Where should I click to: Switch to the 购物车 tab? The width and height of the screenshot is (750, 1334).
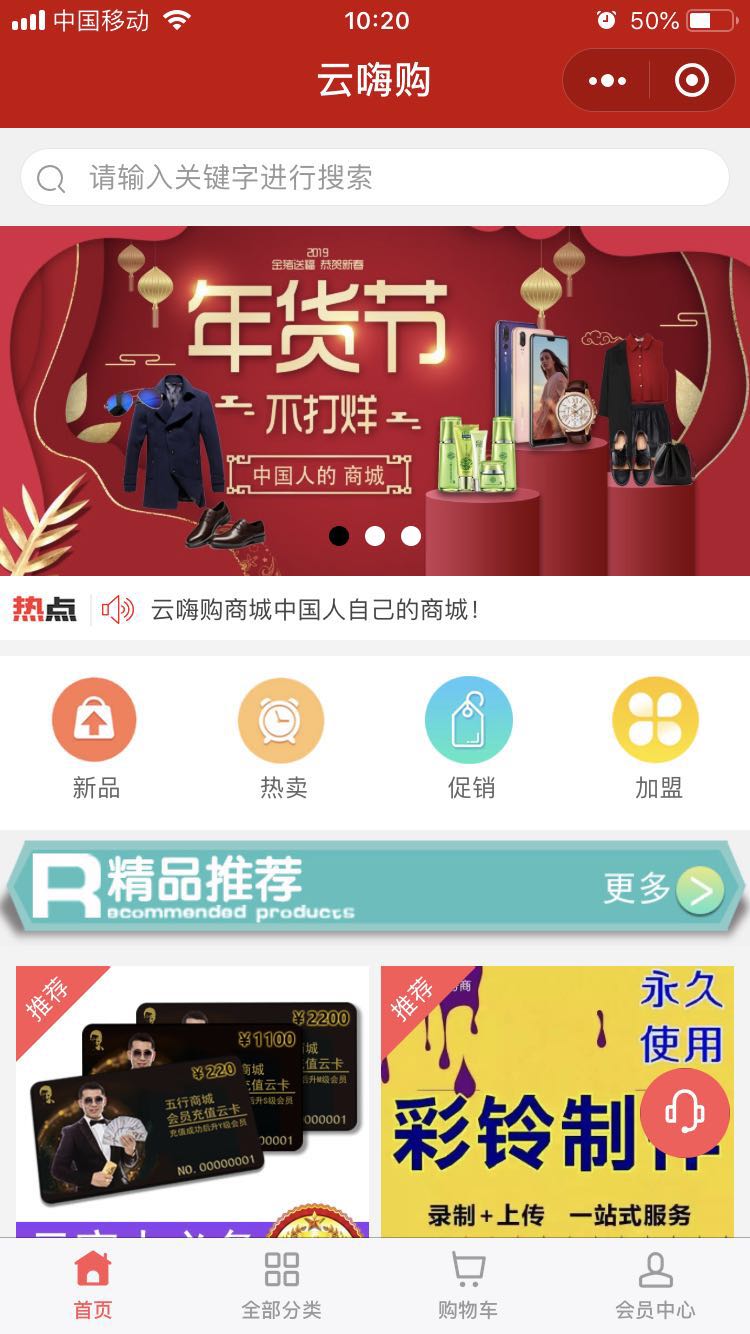coord(468,1286)
